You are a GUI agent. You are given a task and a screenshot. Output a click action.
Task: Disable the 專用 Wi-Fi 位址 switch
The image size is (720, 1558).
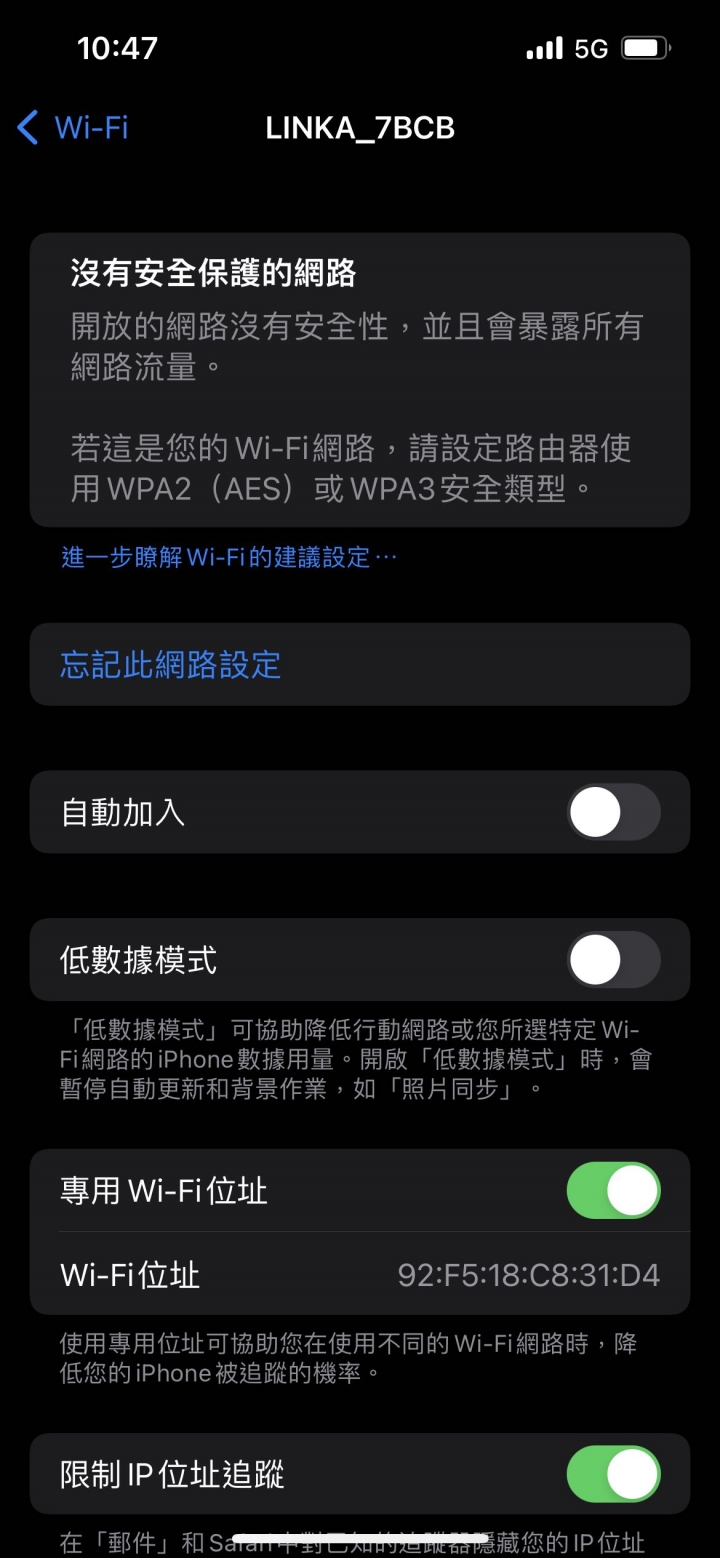click(613, 1190)
